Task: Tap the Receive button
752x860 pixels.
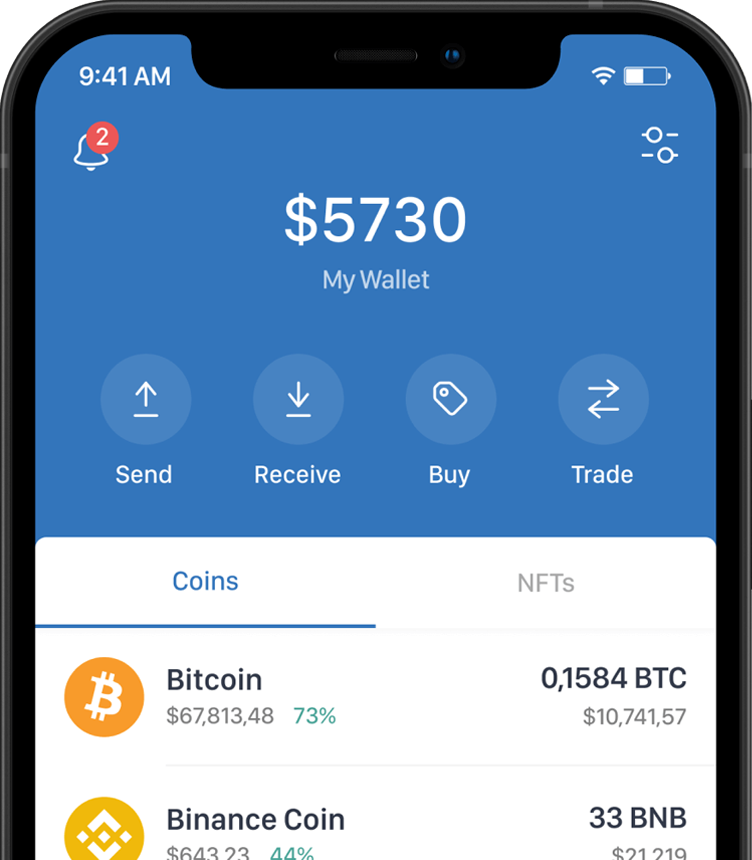Action: click(x=298, y=400)
